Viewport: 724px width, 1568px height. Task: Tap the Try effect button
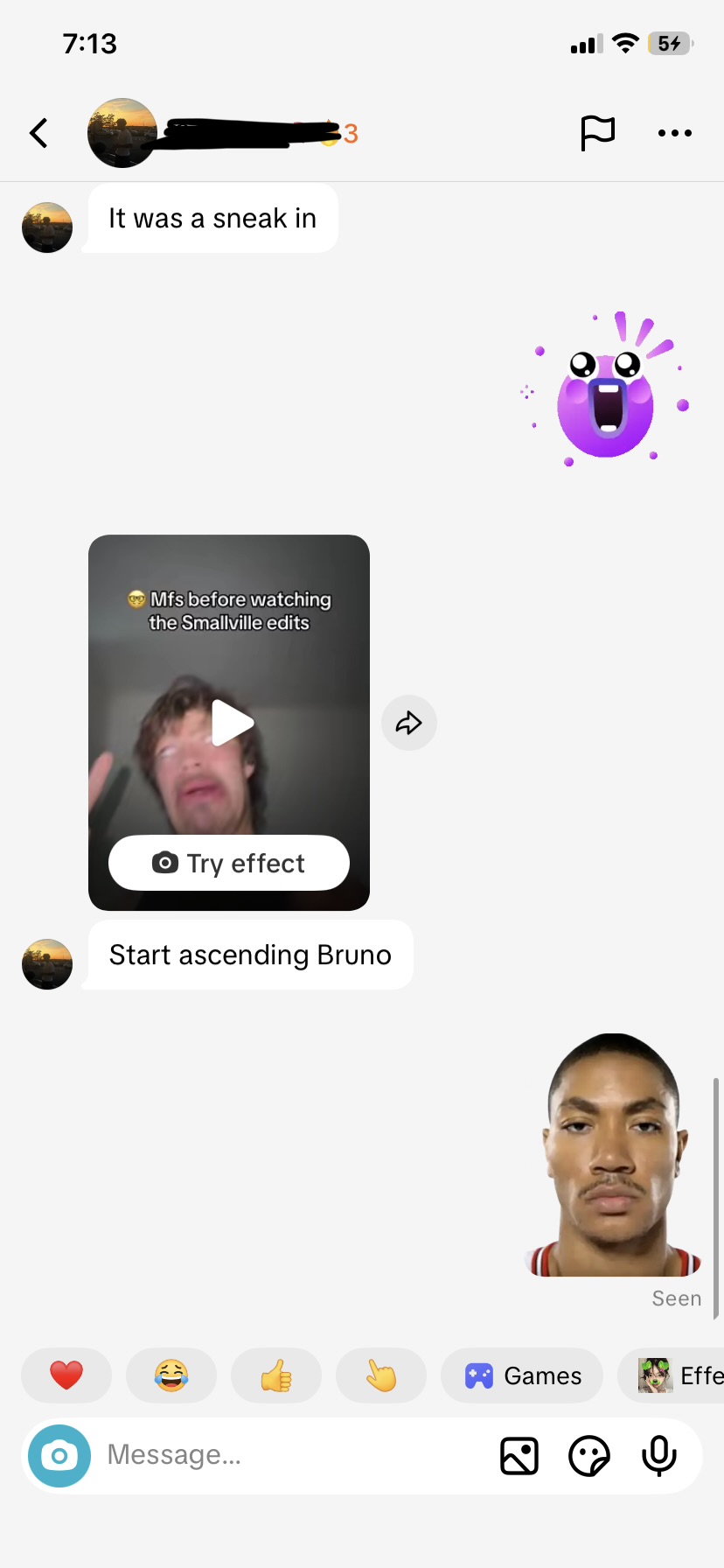tap(229, 863)
